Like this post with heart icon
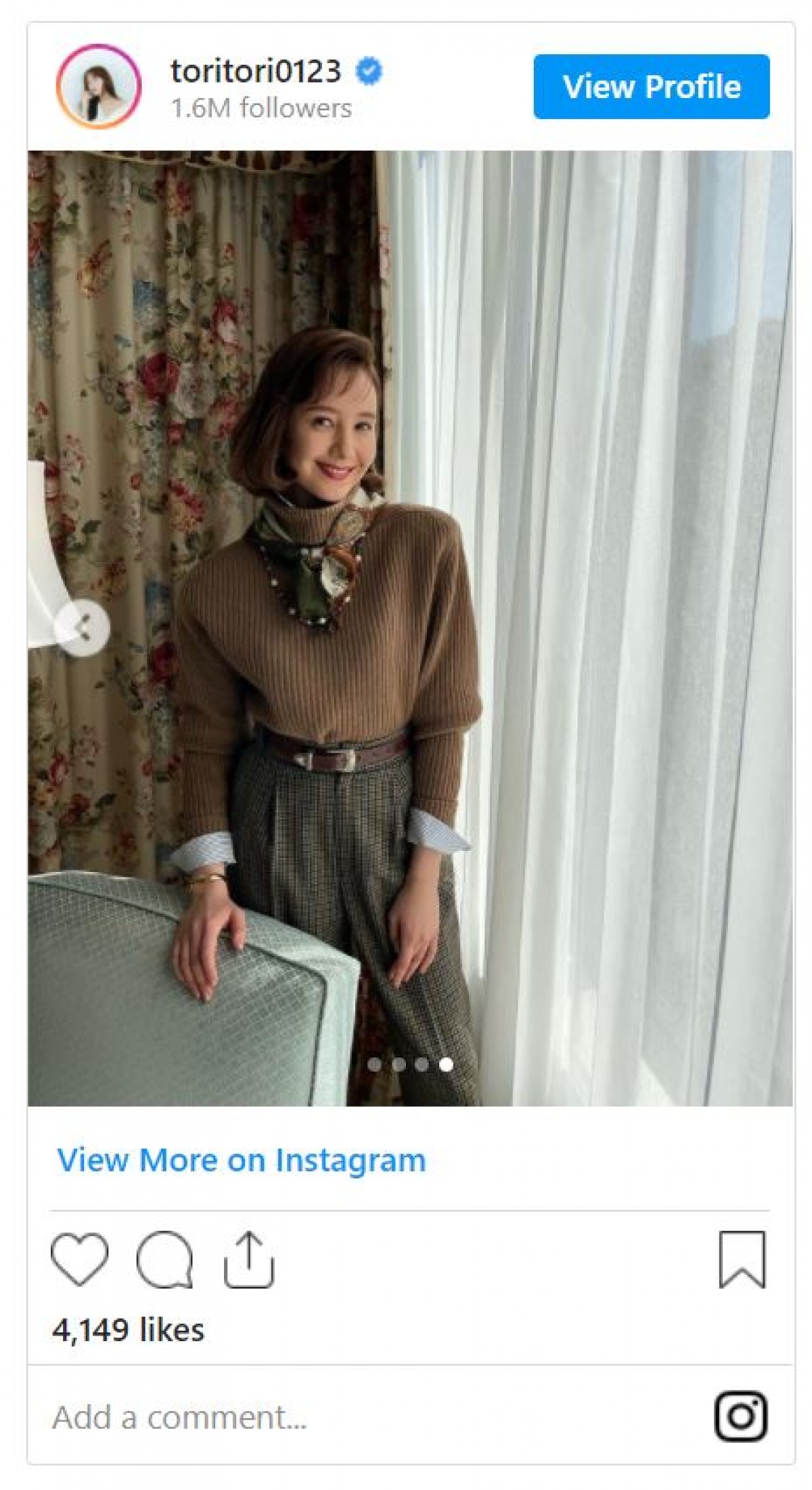The image size is (812, 1490). coord(80,1259)
